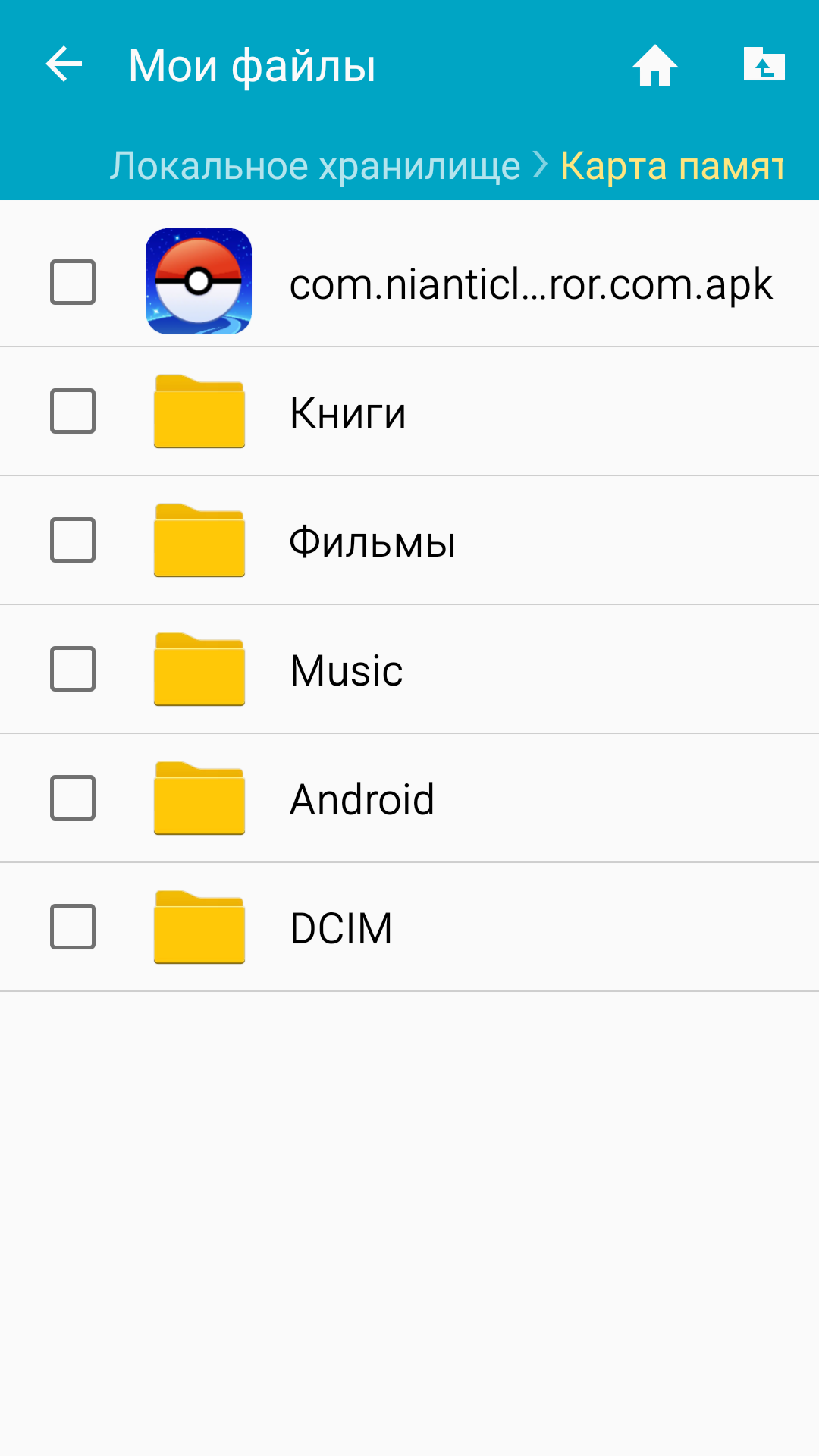Screen dimensions: 819x1456
Task: Go back using the arrow icon
Action: pyautogui.click(x=64, y=64)
